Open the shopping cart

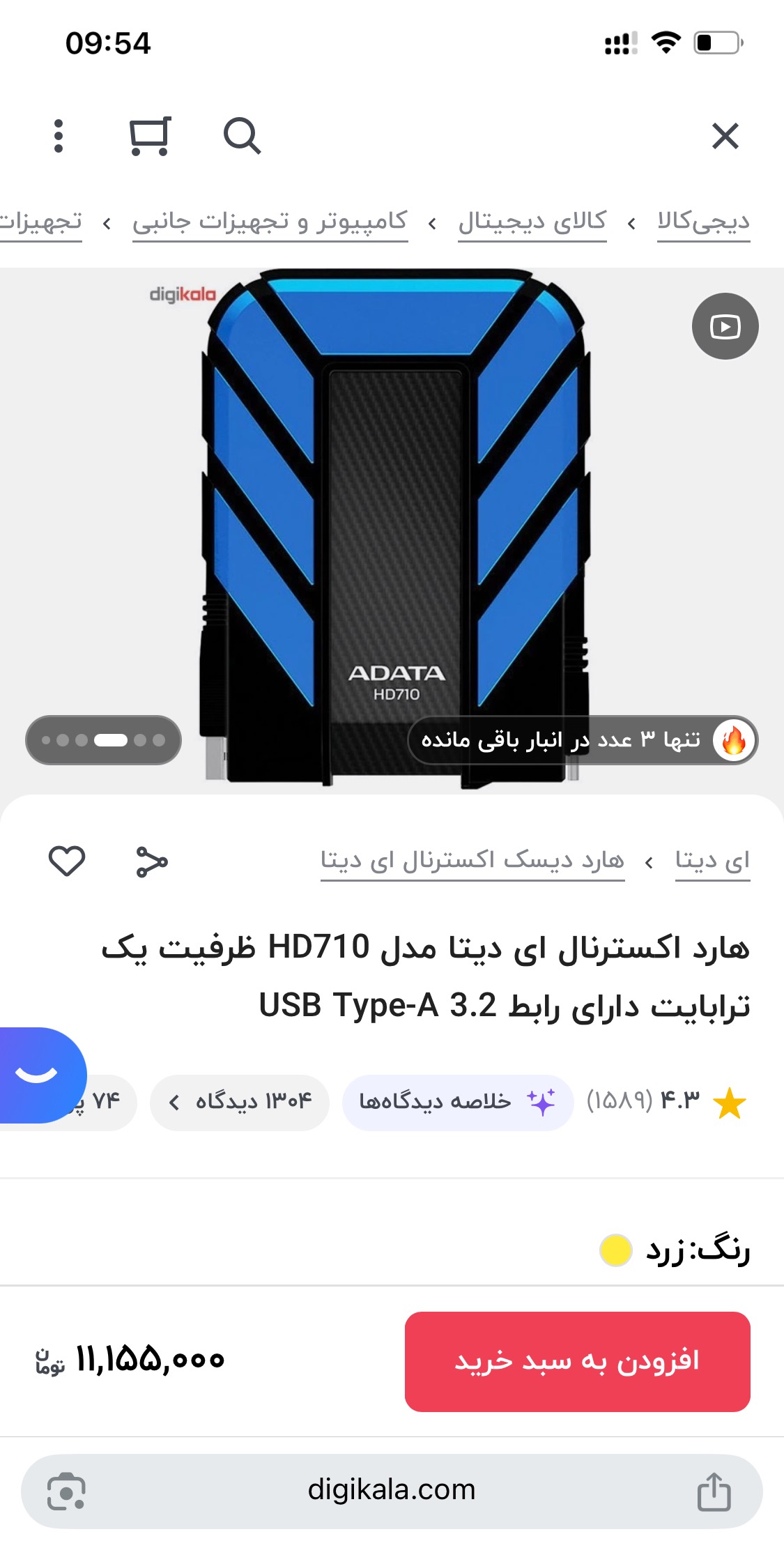[x=150, y=136]
